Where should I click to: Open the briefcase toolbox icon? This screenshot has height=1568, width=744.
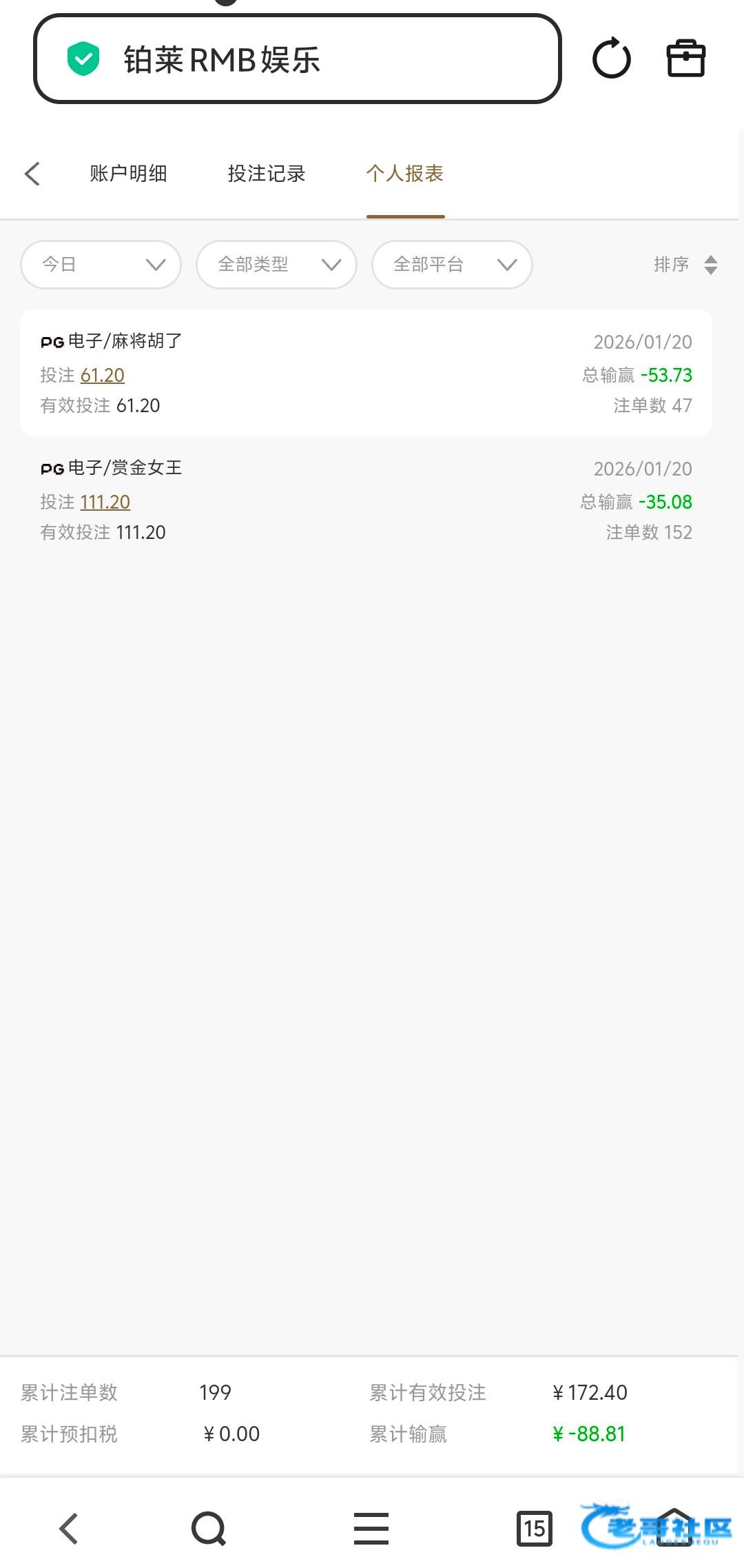point(685,59)
